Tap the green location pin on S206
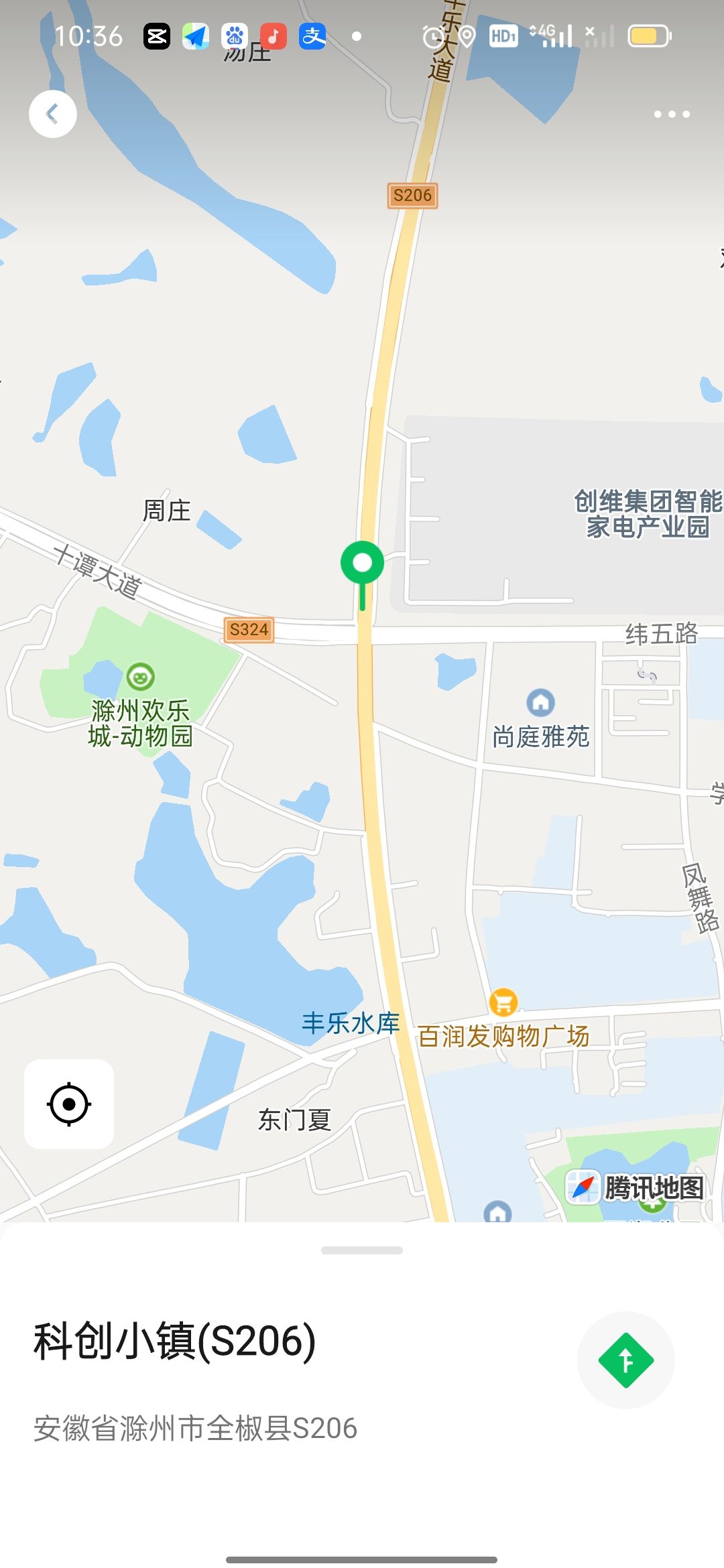This screenshot has height=1568, width=724. (x=362, y=564)
